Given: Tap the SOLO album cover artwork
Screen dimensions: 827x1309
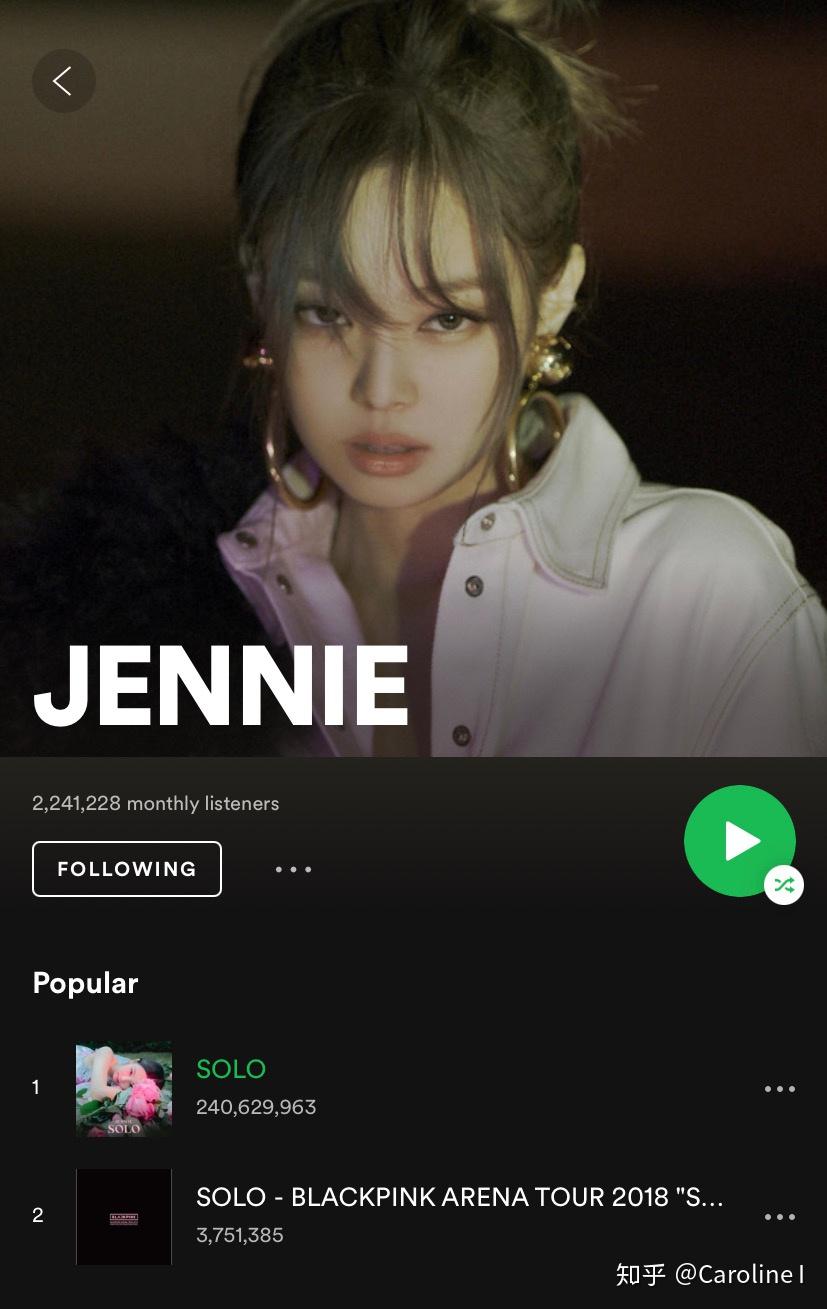Looking at the screenshot, I should (123, 1089).
